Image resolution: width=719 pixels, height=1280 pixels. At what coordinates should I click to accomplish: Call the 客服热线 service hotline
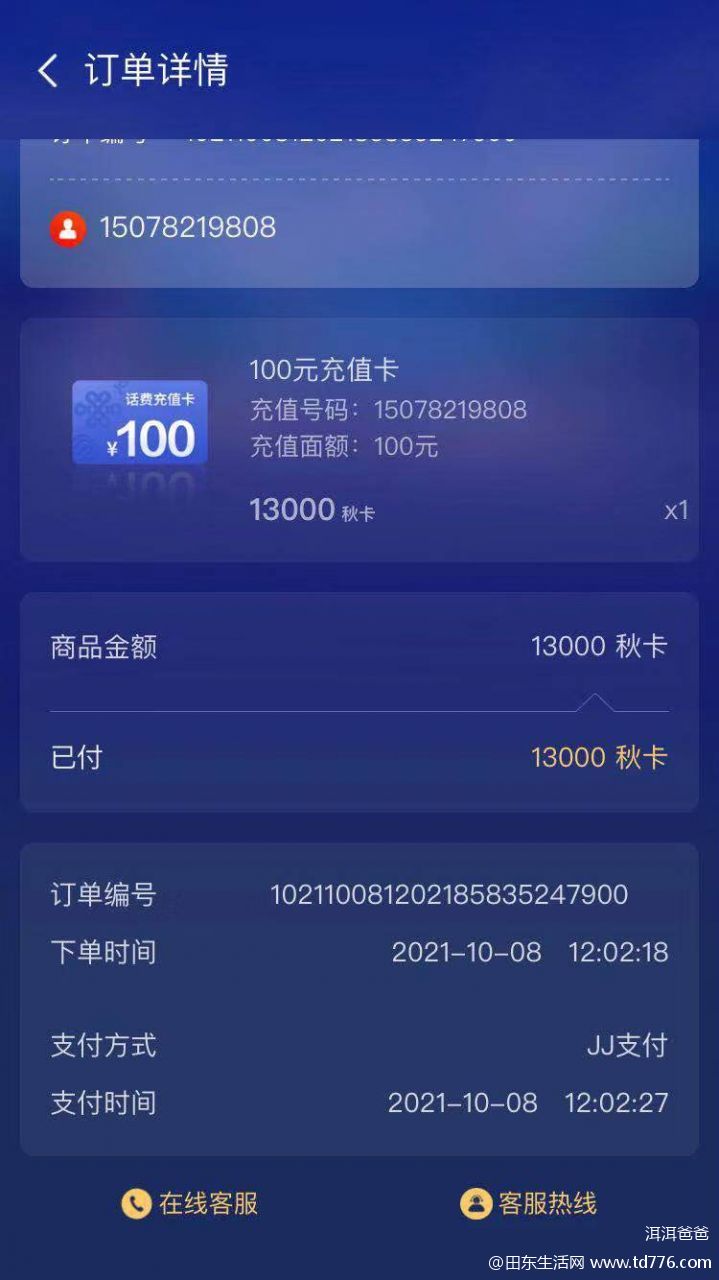pos(529,1203)
